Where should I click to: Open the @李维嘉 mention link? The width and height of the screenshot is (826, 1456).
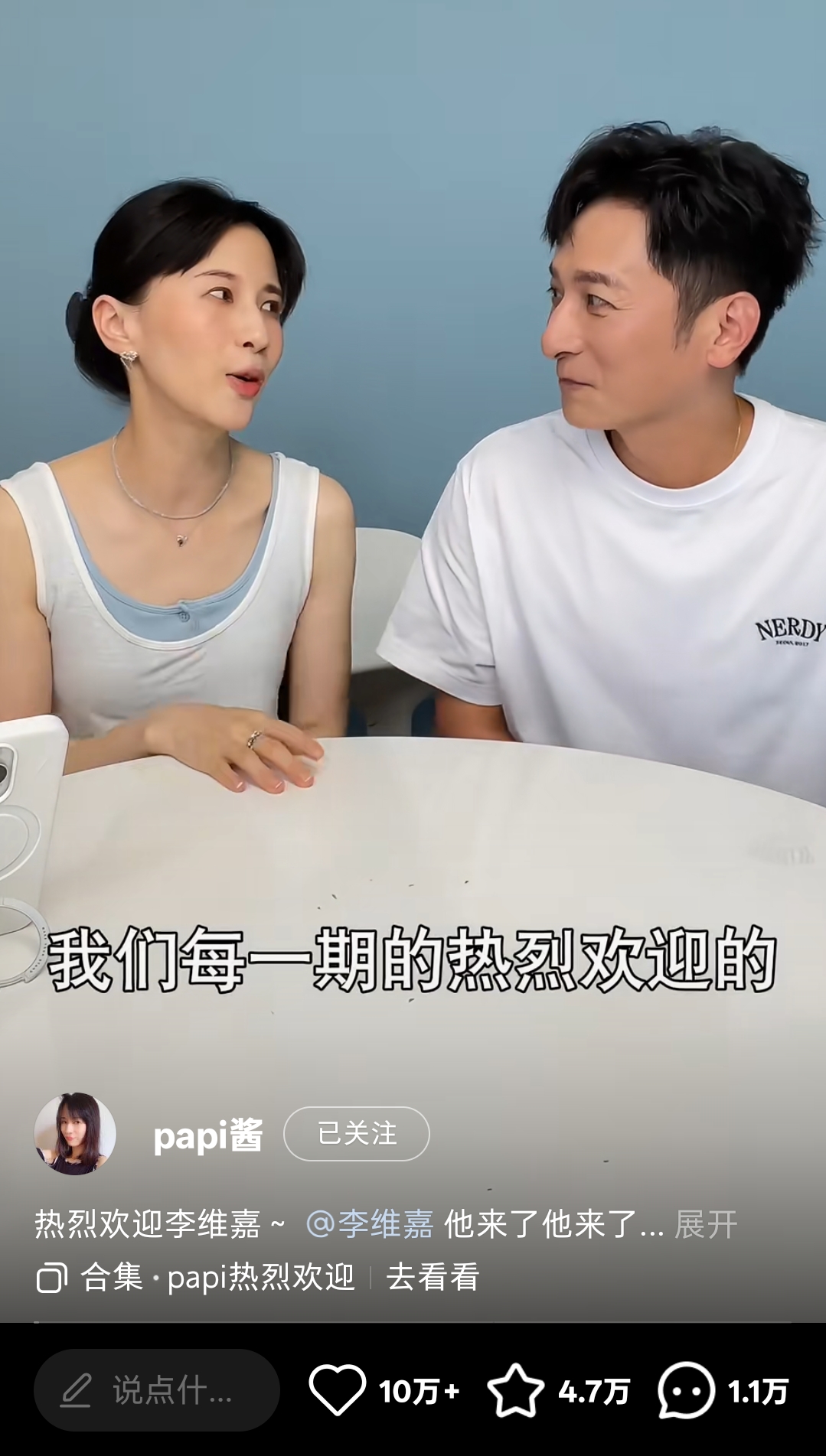point(369,1224)
